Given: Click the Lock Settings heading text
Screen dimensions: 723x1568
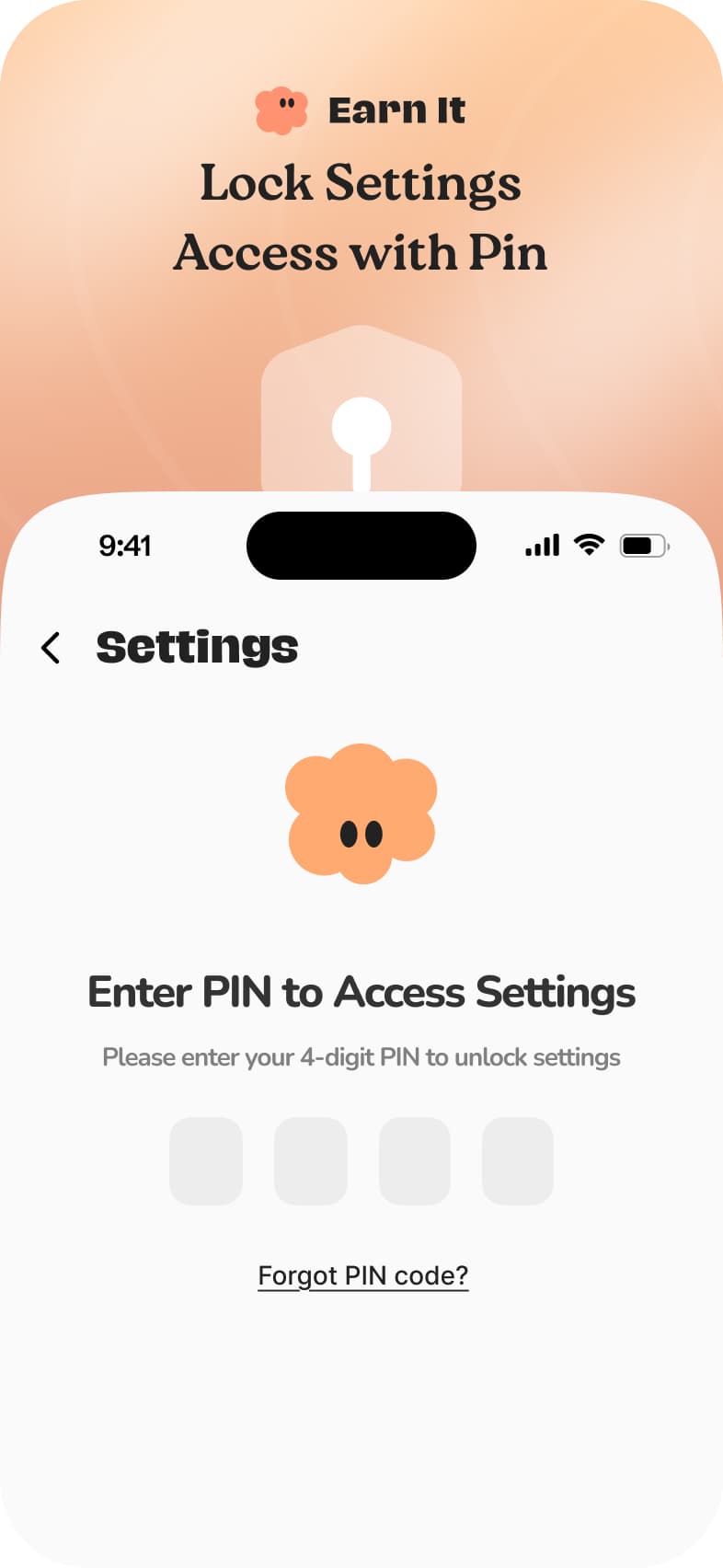Looking at the screenshot, I should [361, 182].
